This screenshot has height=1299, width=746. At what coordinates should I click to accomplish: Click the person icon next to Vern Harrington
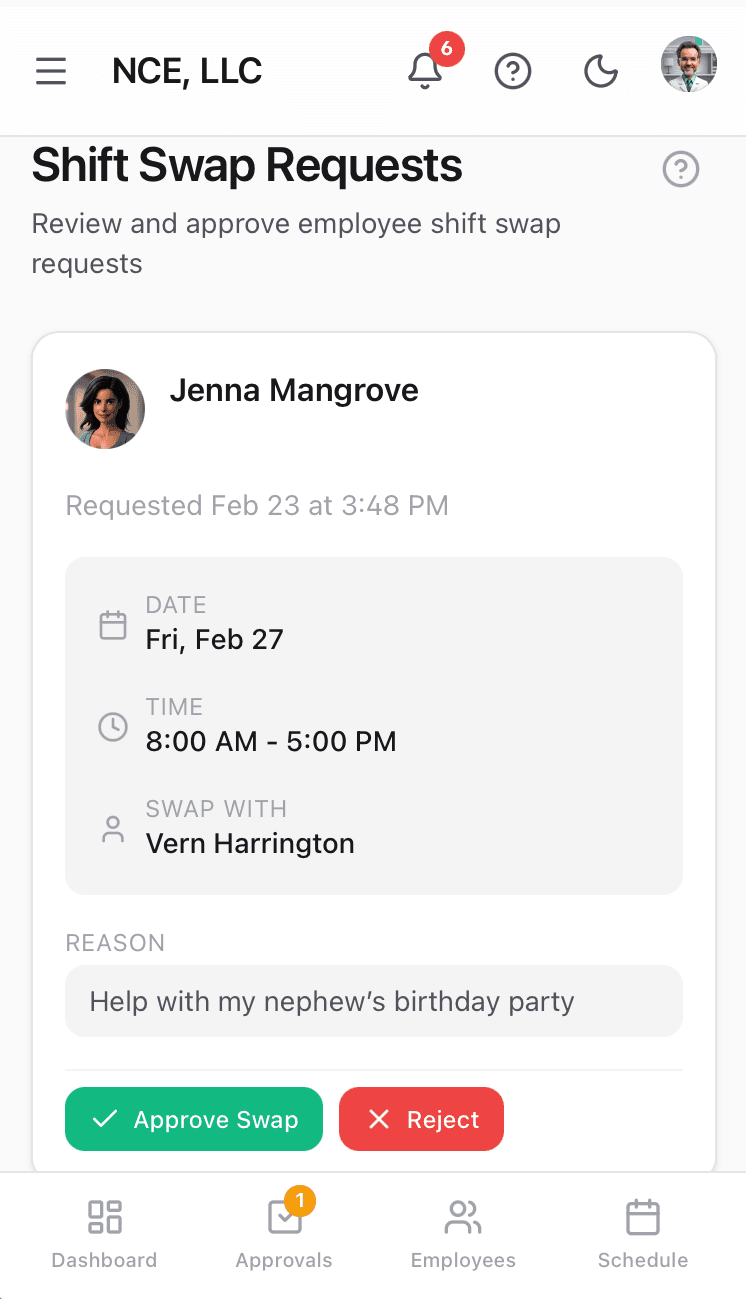tap(113, 829)
